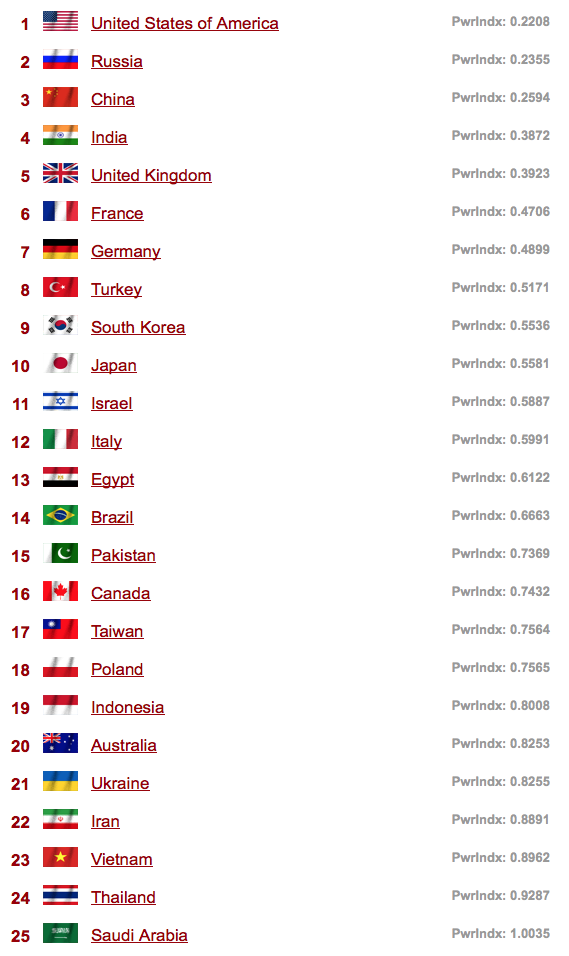Open the Indonesia link

127,707
